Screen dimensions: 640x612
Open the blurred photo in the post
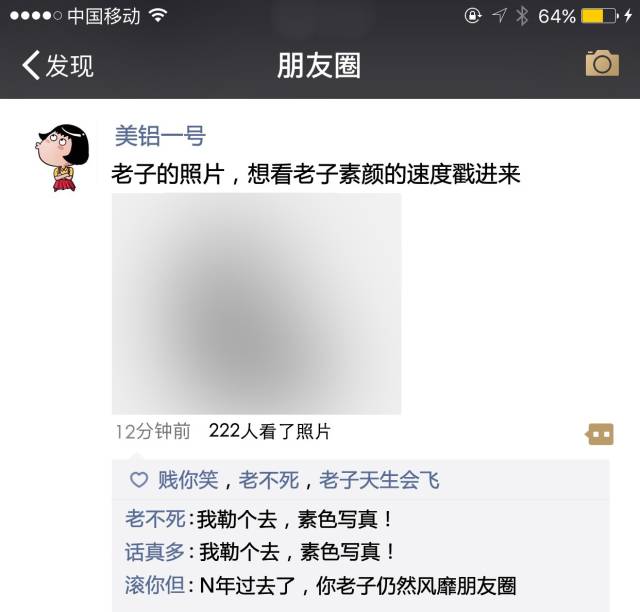[257, 304]
